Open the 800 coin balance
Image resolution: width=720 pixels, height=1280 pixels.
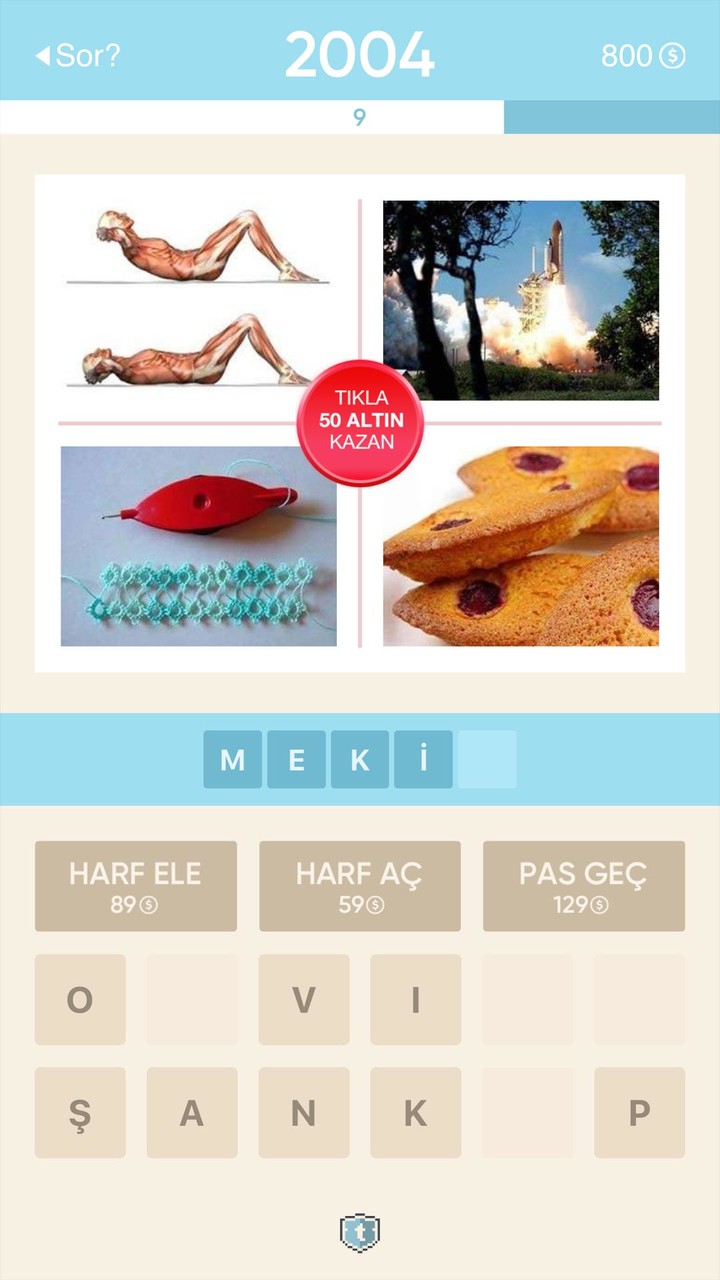point(642,56)
